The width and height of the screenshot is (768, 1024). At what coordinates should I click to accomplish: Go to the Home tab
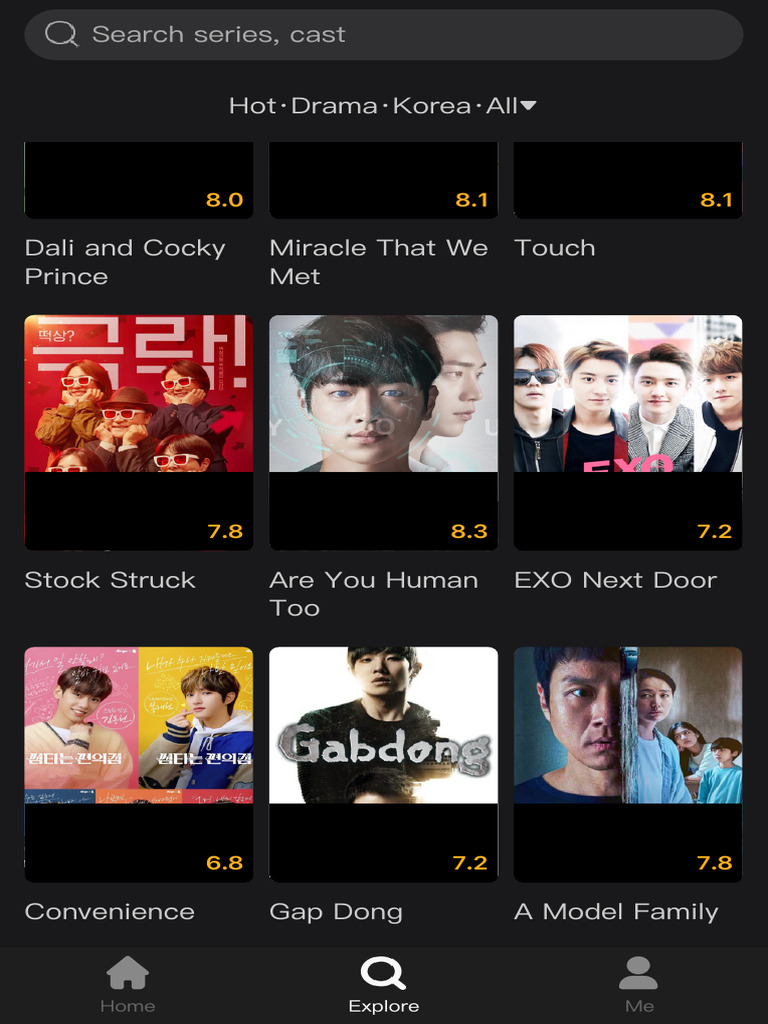(128, 985)
